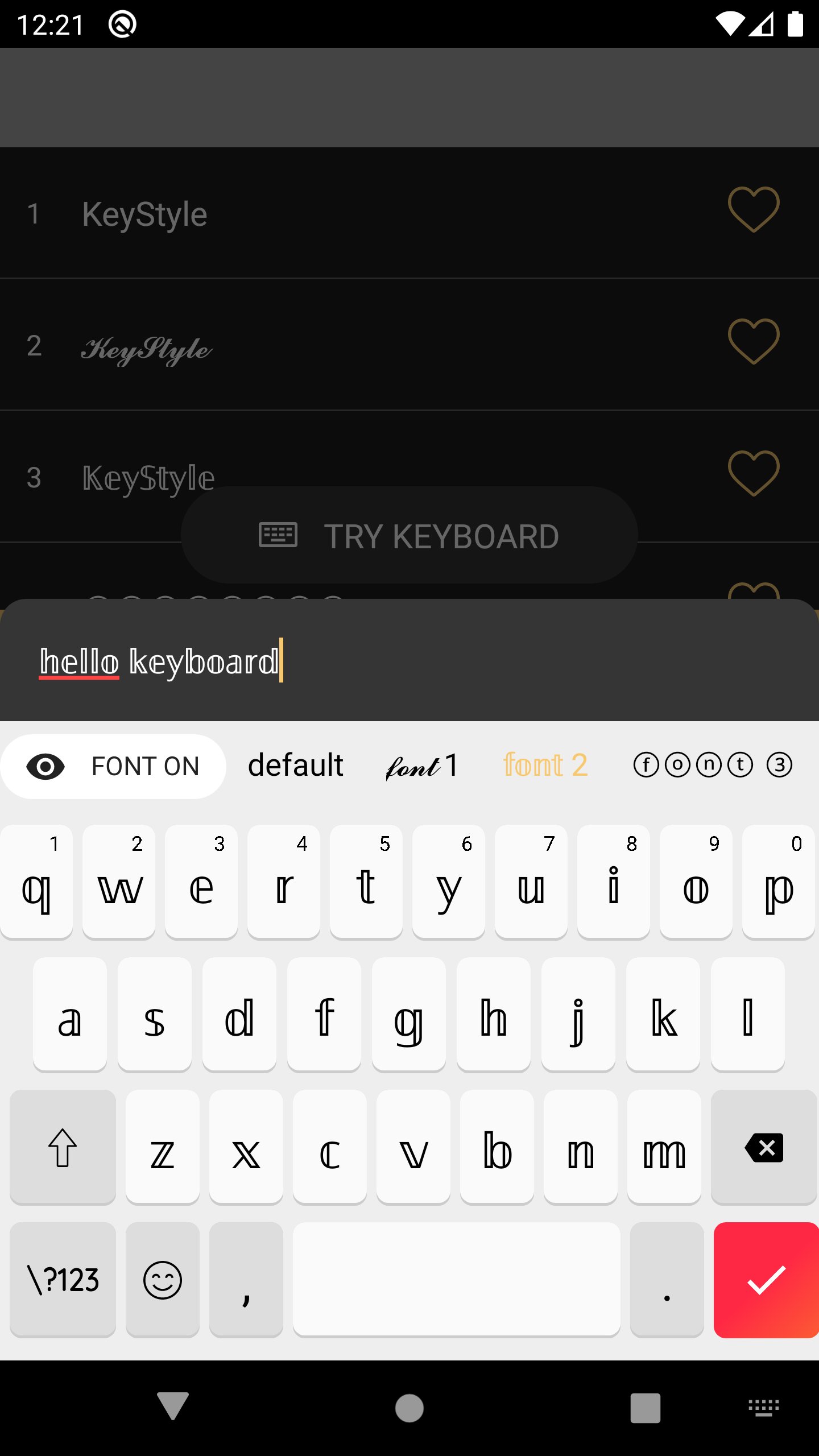The height and width of the screenshot is (1456, 819).
Task: Select the 'font 2' style
Action: [546, 765]
